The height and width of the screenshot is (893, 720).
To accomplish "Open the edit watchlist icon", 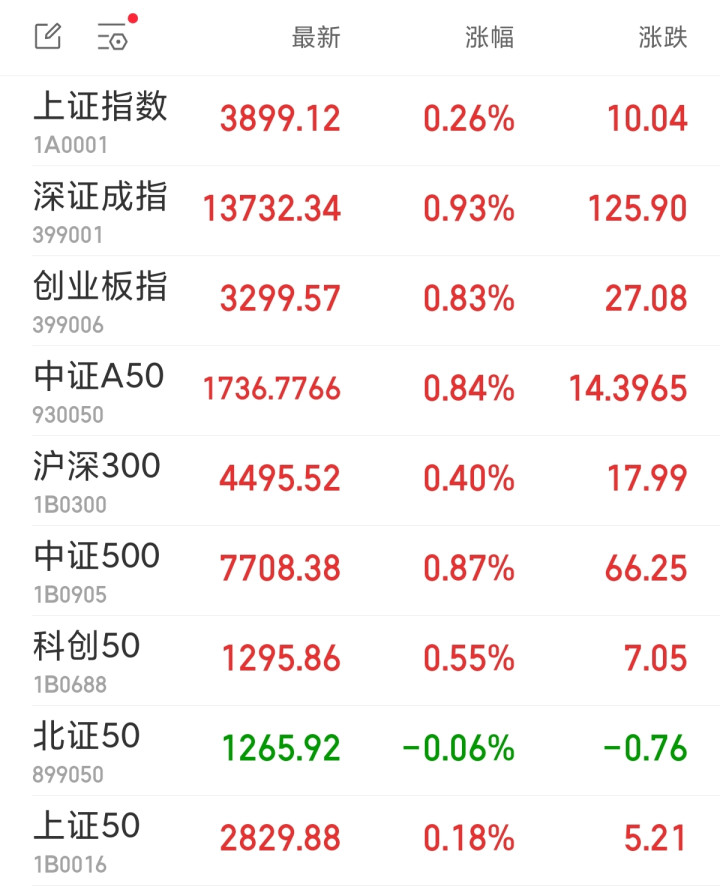I will pyautogui.click(x=48, y=37).
